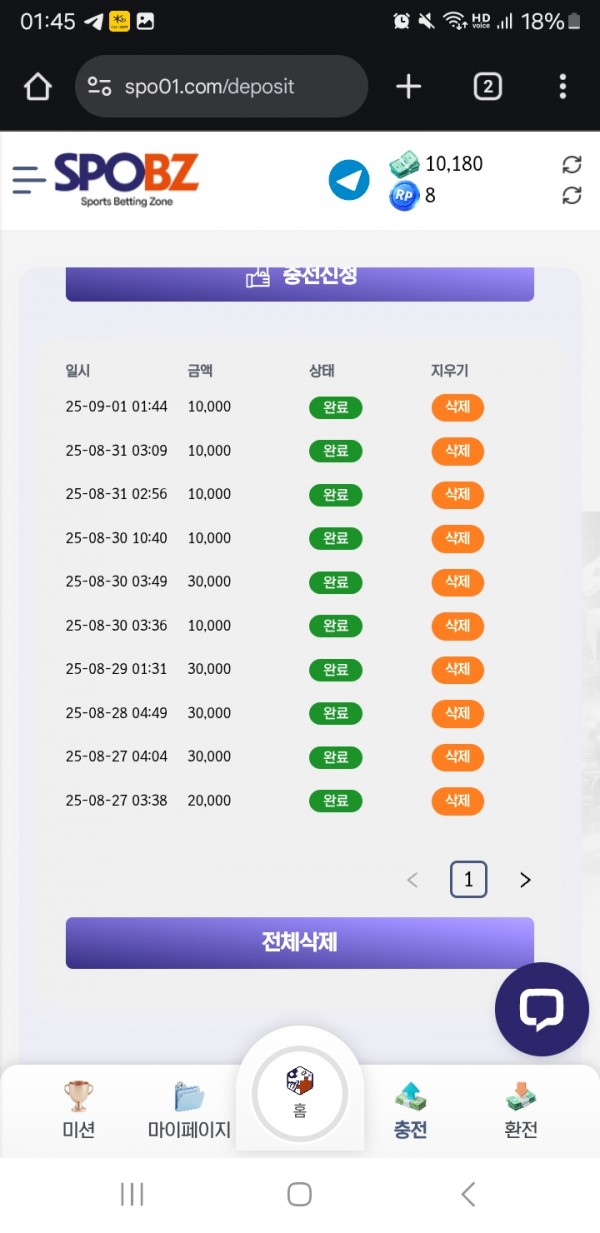600x1233 pixels.
Task: Refresh the cash balance
Action: point(571,165)
